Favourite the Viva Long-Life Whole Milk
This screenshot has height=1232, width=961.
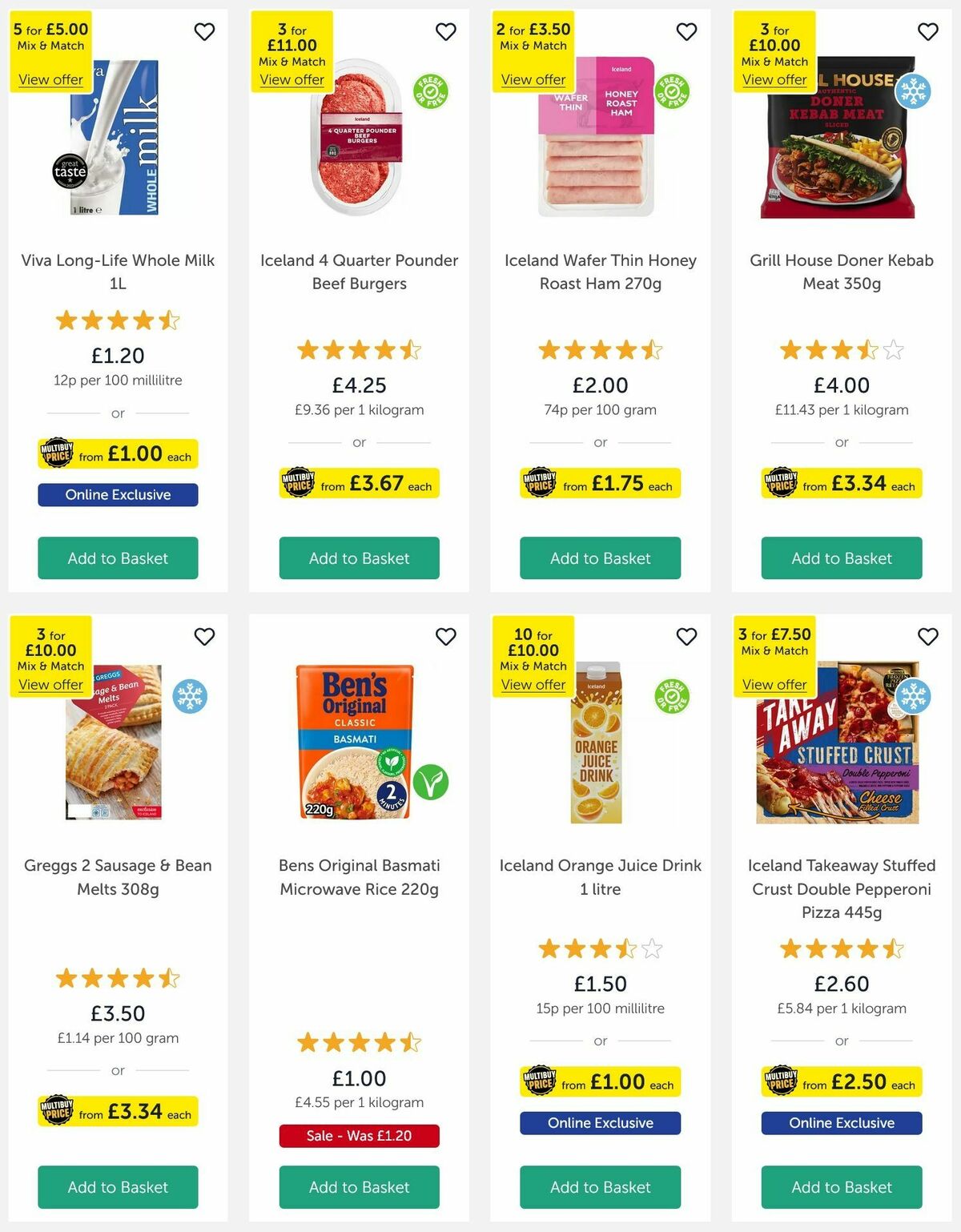[x=204, y=32]
